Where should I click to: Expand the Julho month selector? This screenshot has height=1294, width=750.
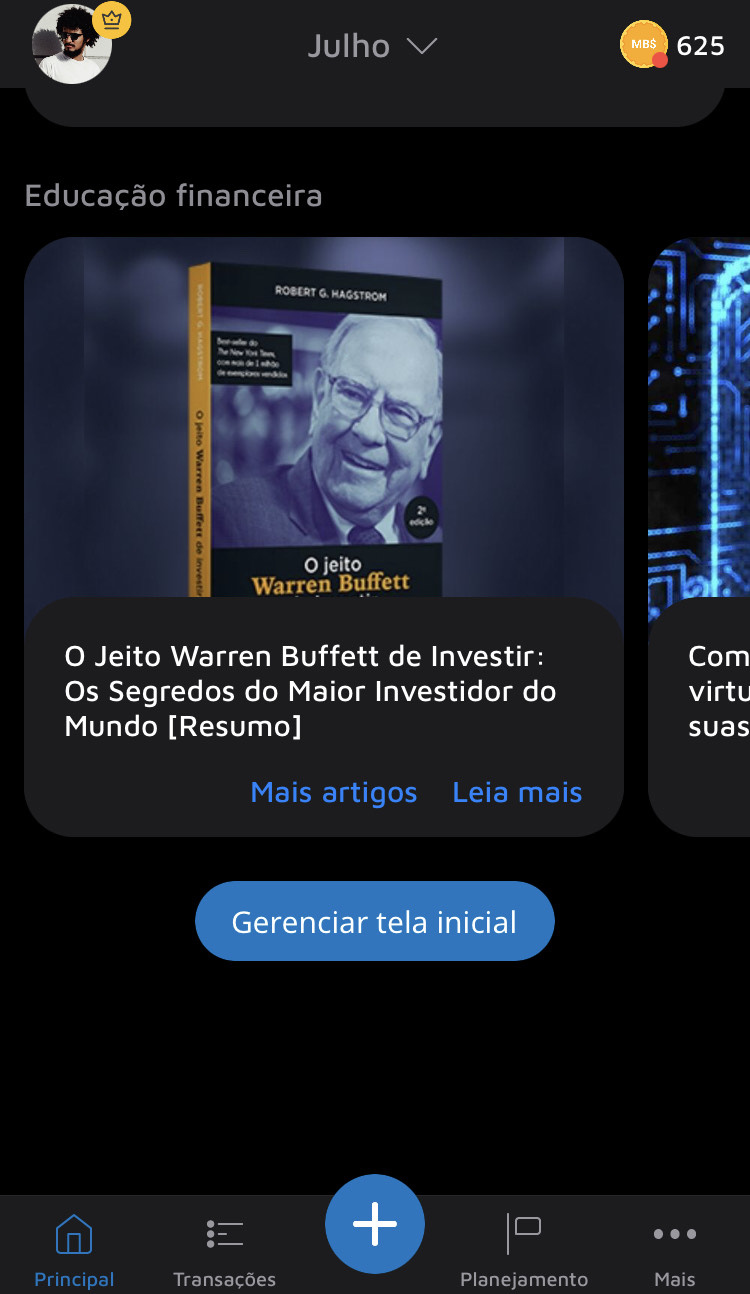click(x=372, y=46)
